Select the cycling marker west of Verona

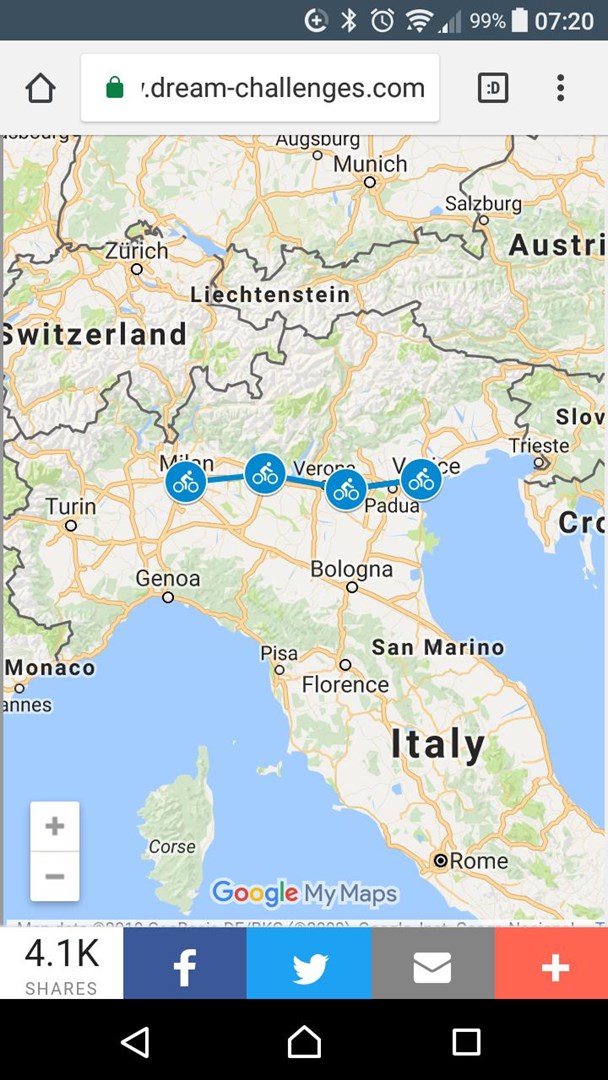(265, 474)
